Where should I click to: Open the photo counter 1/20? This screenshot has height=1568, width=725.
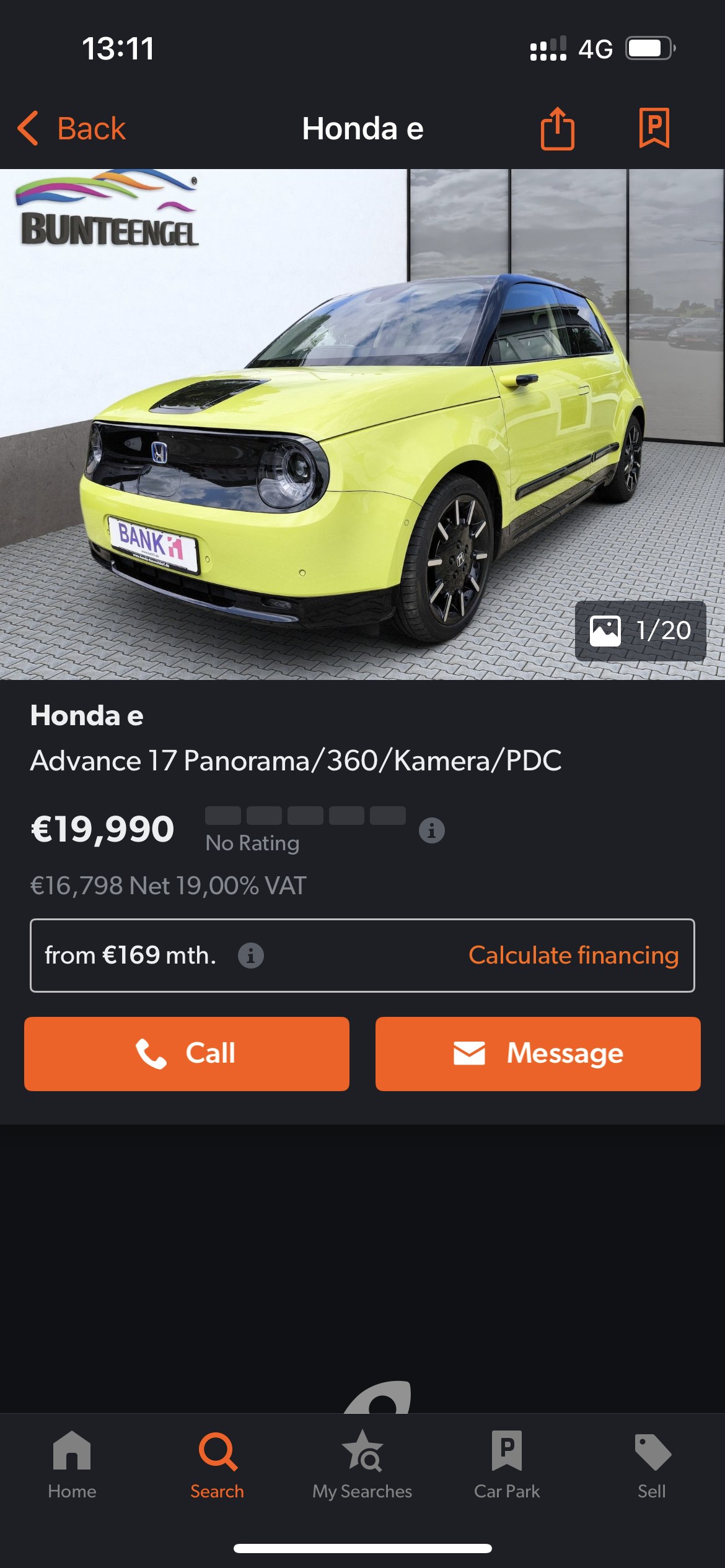pyautogui.click(x=640, y=630)
